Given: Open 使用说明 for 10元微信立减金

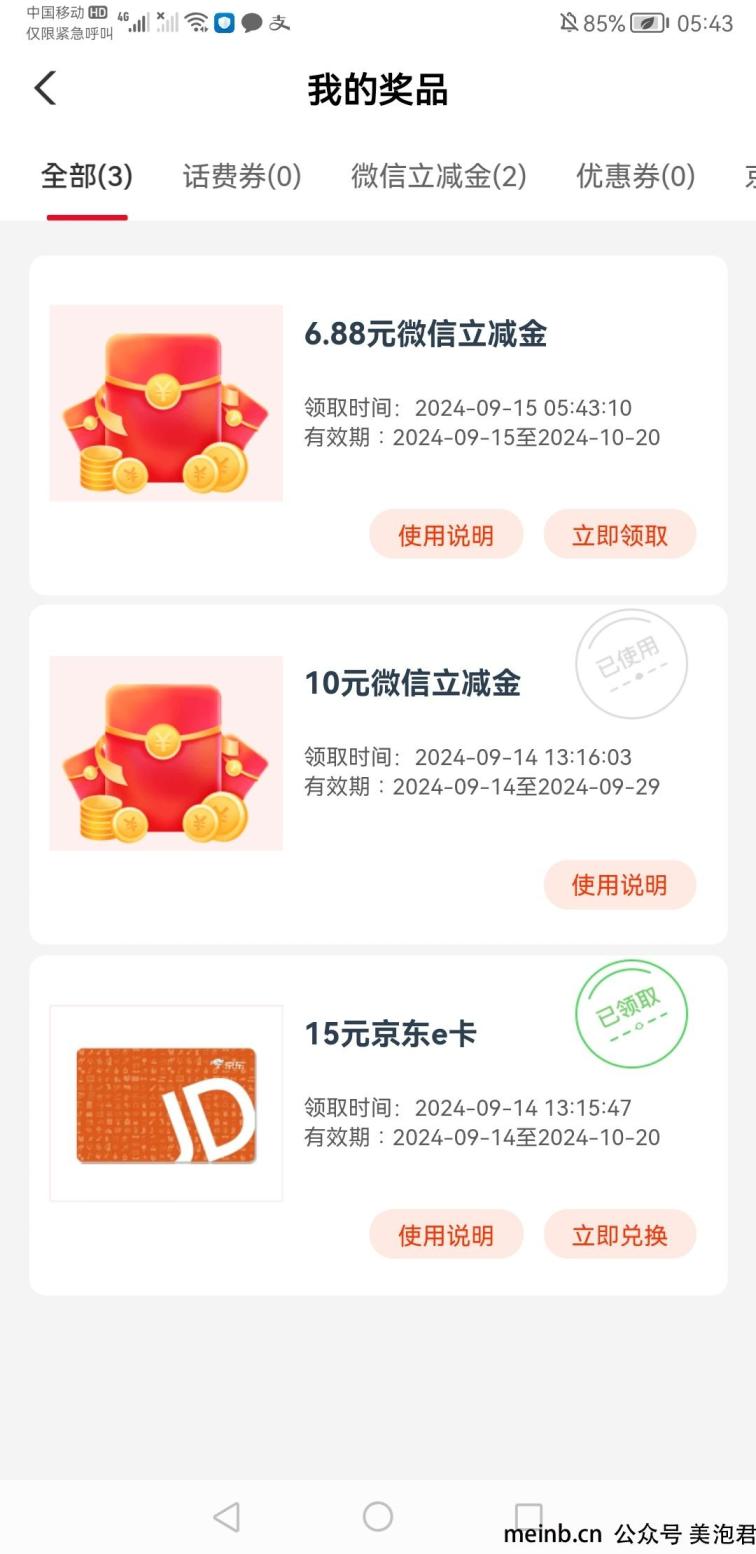Looking at the screenshot, I should (619, 885).
